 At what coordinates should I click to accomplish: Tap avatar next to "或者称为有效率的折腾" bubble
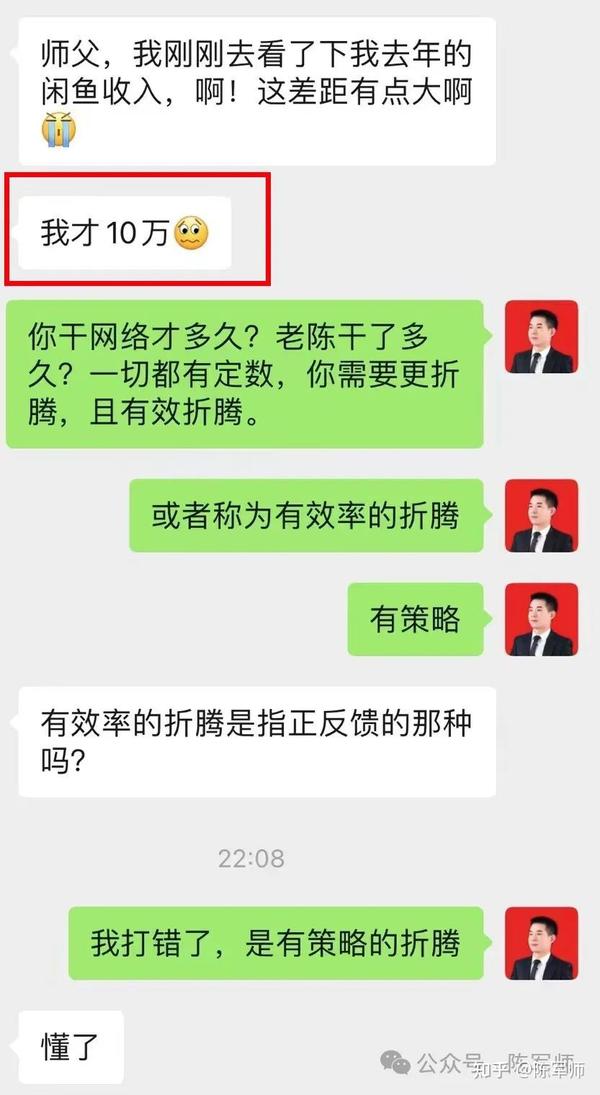(x=541, y=515)
